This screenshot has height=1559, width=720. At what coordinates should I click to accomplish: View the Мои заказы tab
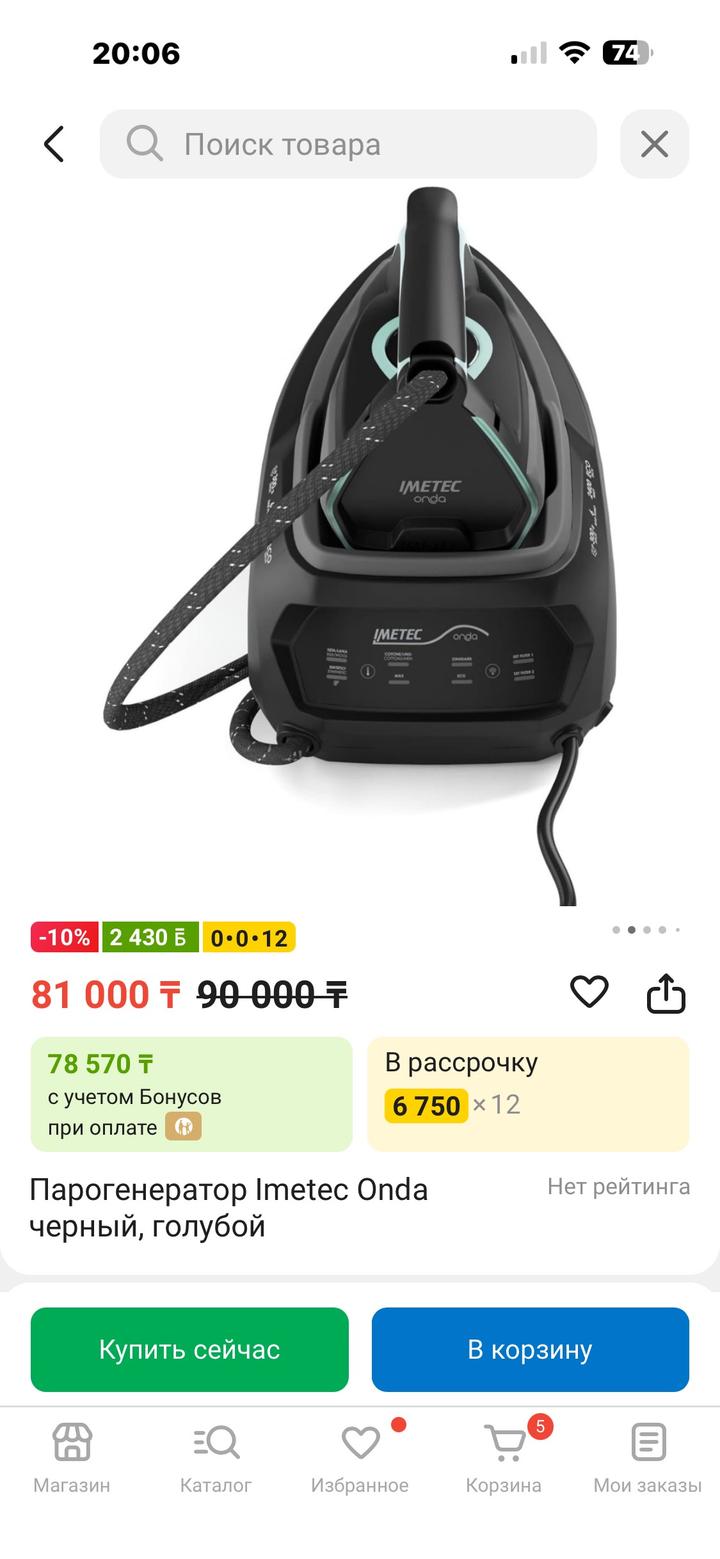point(648,1458)
